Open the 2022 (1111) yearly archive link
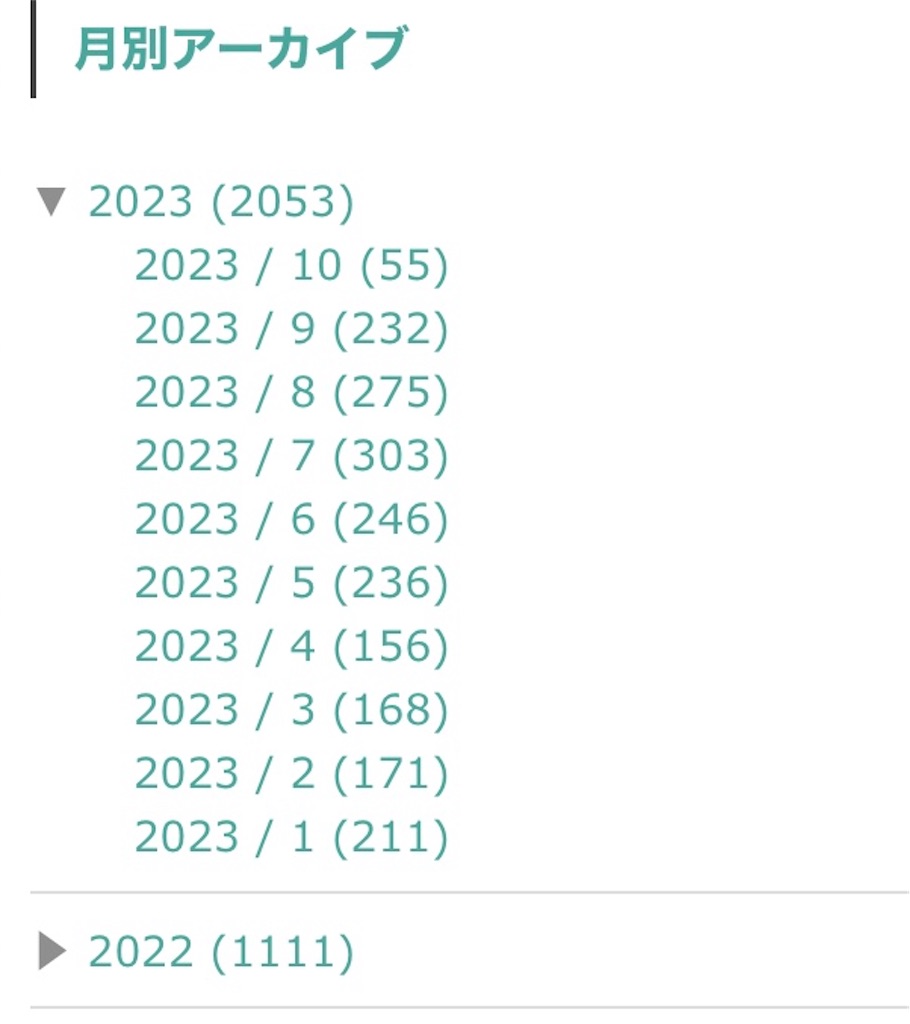Screen dimensions: 910x1024 pos(221,952)
